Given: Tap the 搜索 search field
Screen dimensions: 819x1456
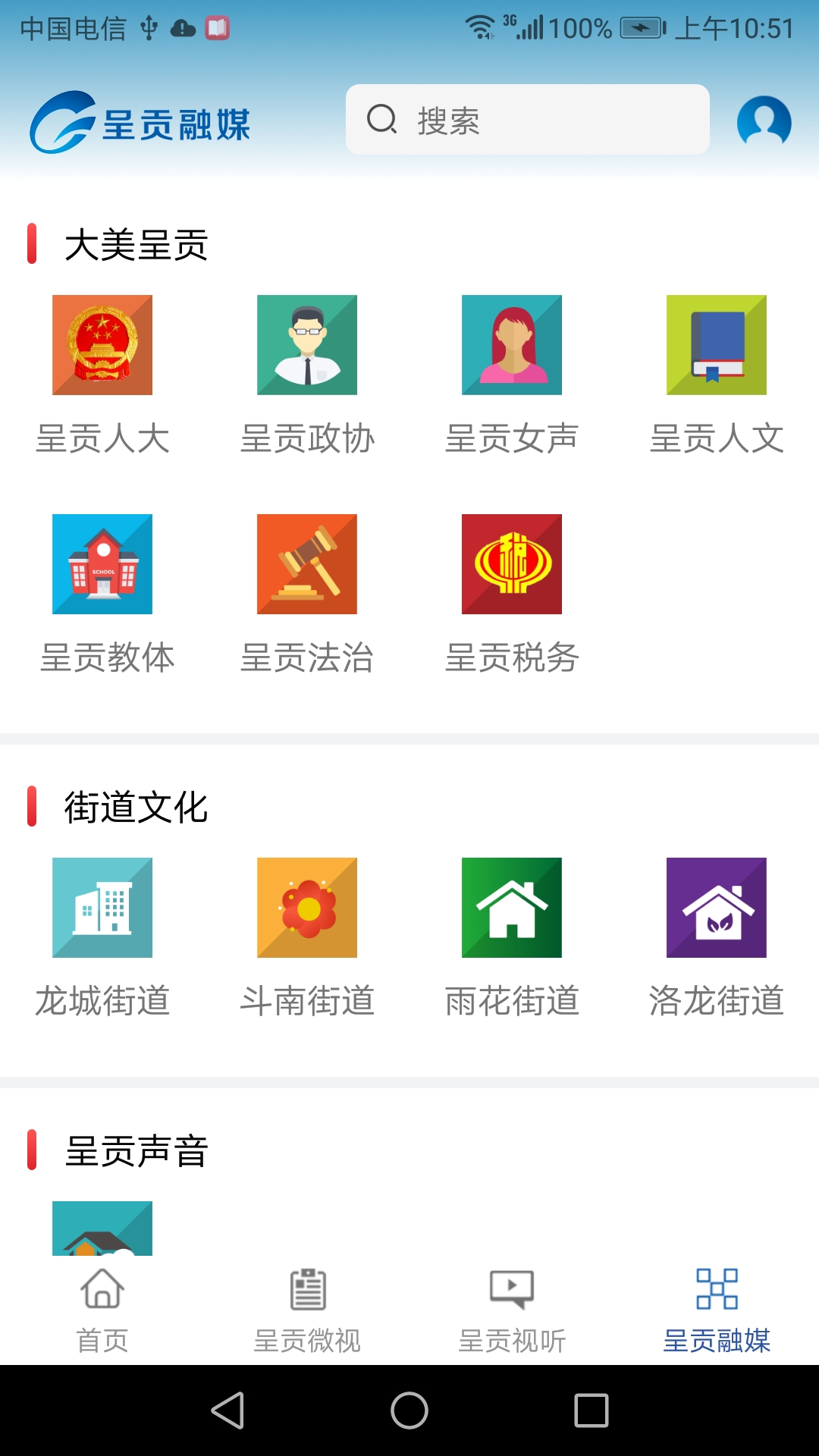Looking at the screenshot, I should tap(527, 119).
